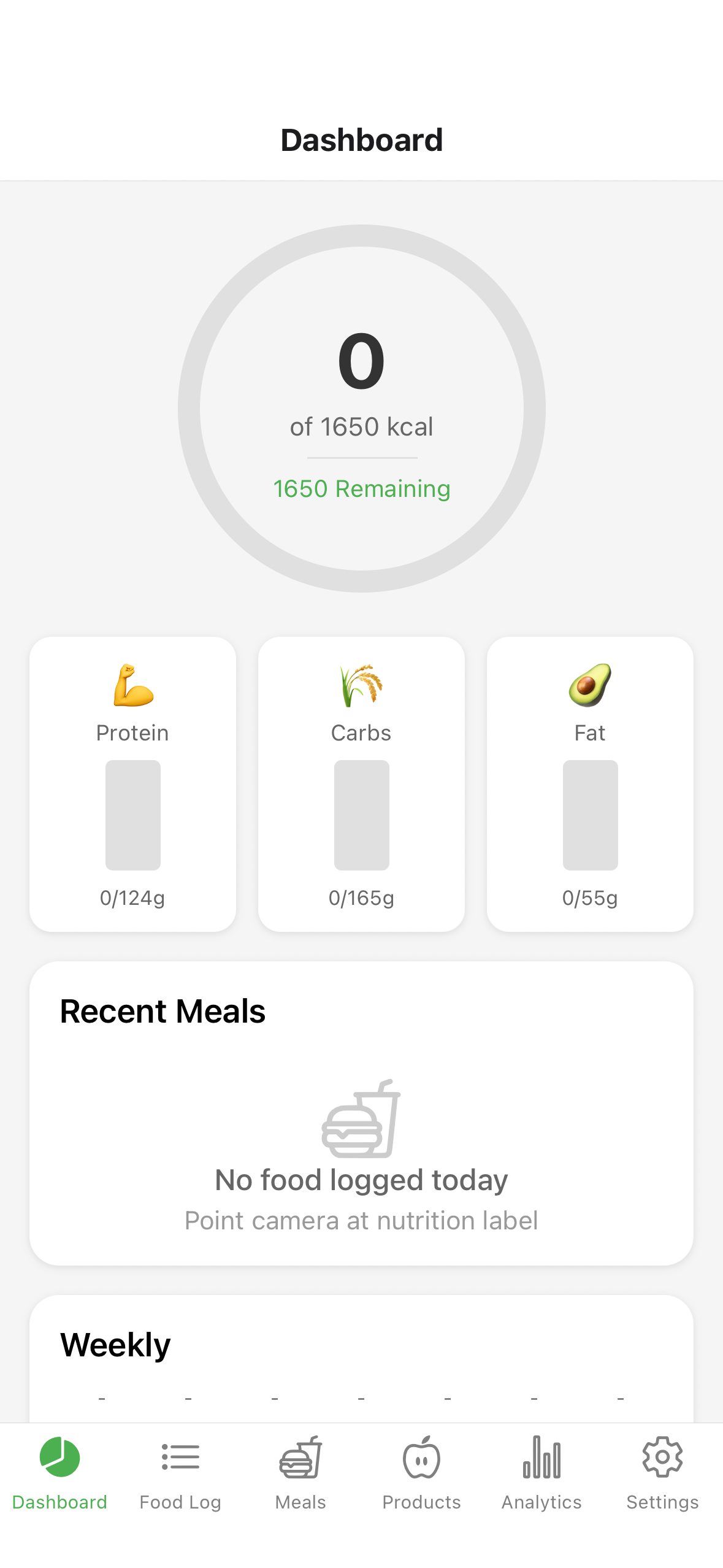Open Settings via gear icon
723x1568 pixels.
click(x=662, y=1456)
